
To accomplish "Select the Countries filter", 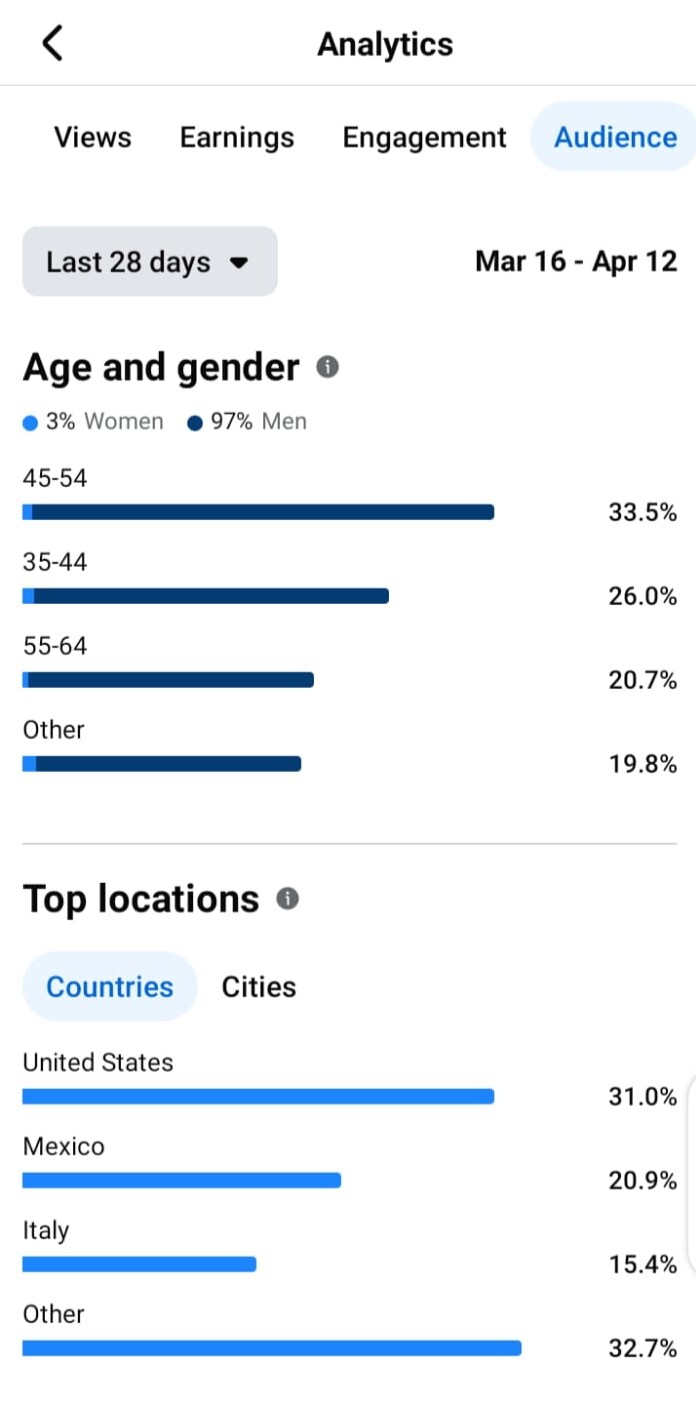I will coord(110,987).
